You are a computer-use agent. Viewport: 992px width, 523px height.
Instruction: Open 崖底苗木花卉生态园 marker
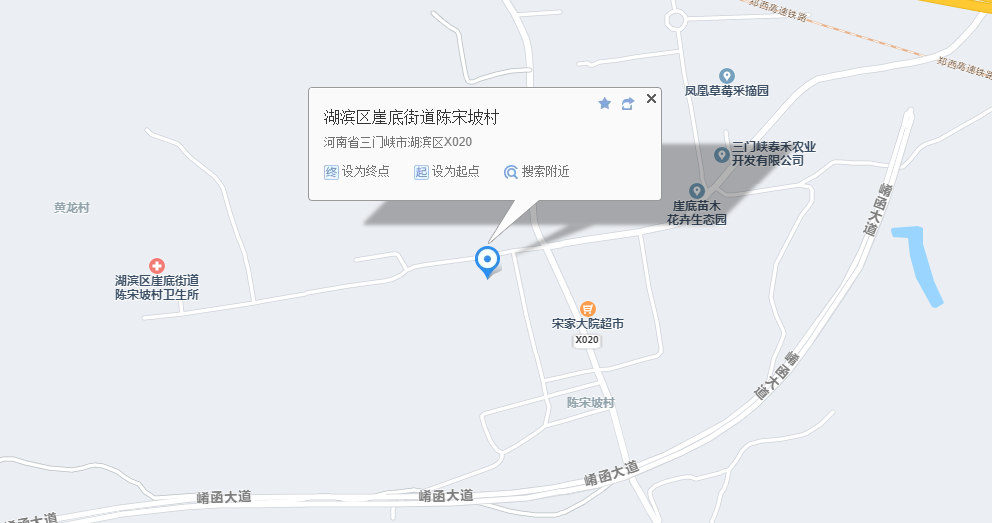pos(698,191)
